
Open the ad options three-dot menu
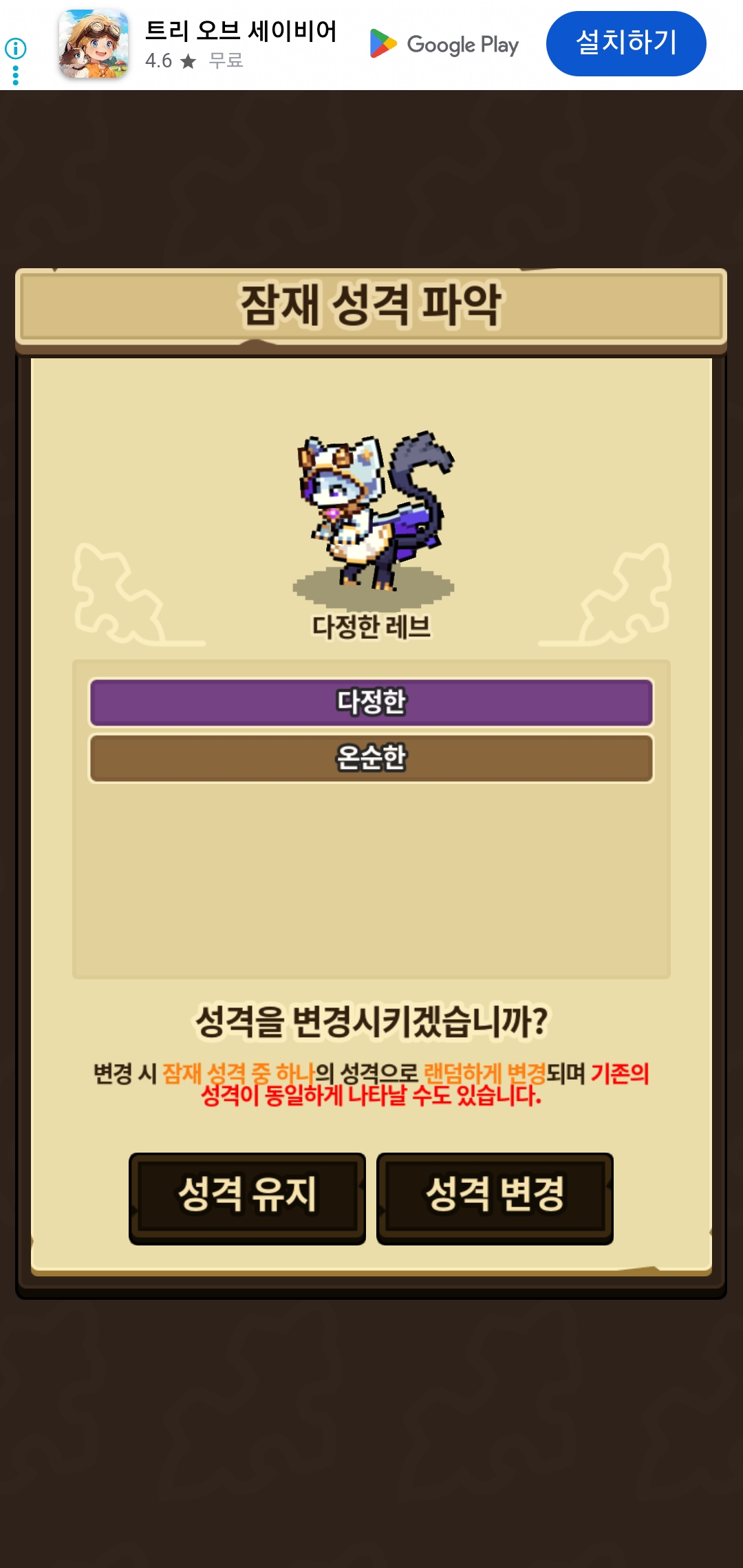coord(15,76)
